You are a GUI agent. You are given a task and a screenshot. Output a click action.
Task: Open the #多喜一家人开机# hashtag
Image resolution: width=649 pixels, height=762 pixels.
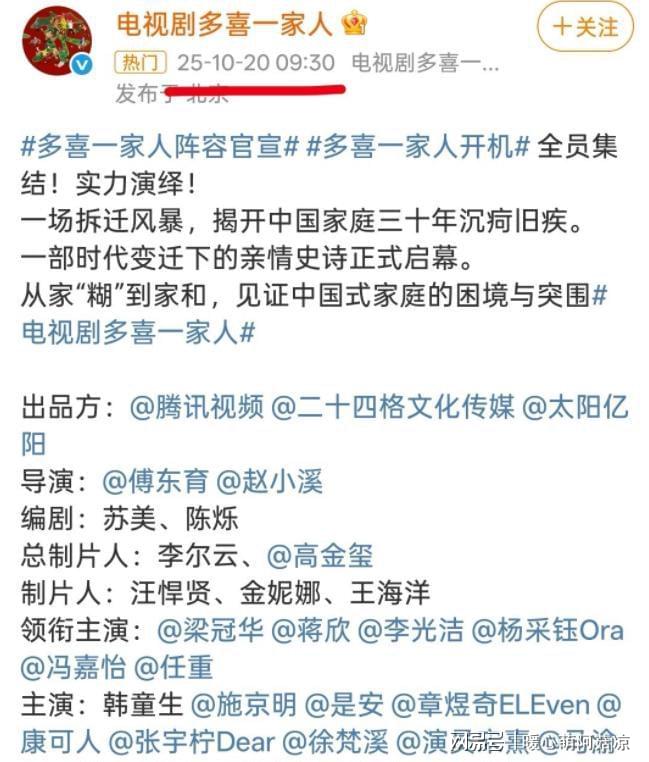coord(417,146)
